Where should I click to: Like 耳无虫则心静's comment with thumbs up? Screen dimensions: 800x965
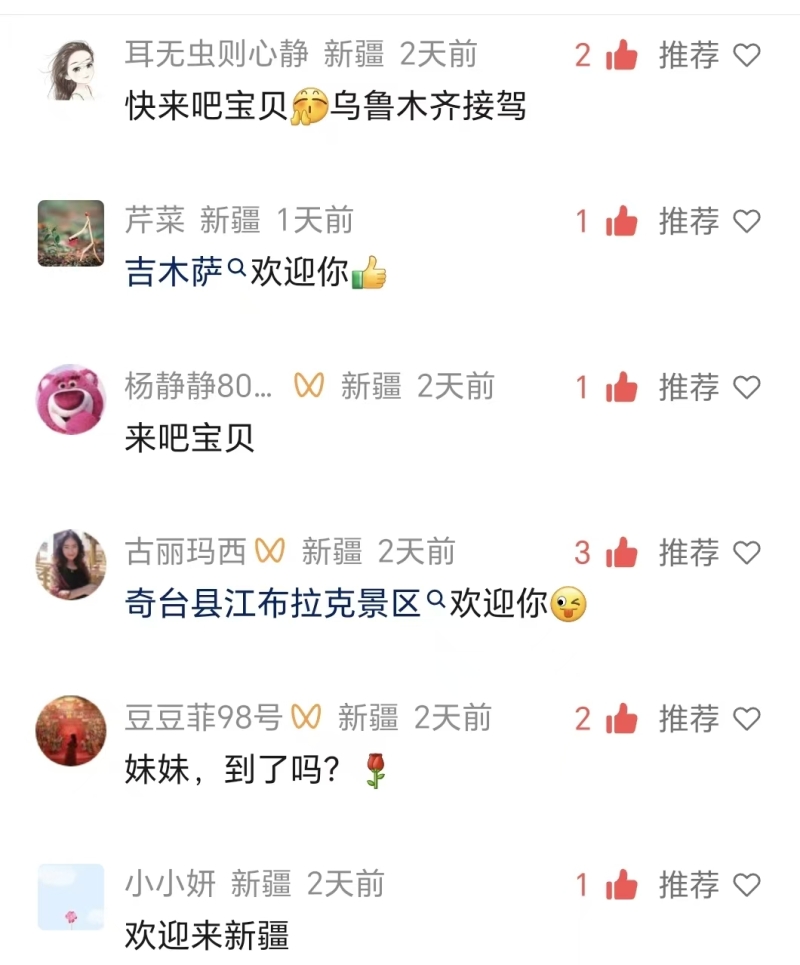[621, 55]
